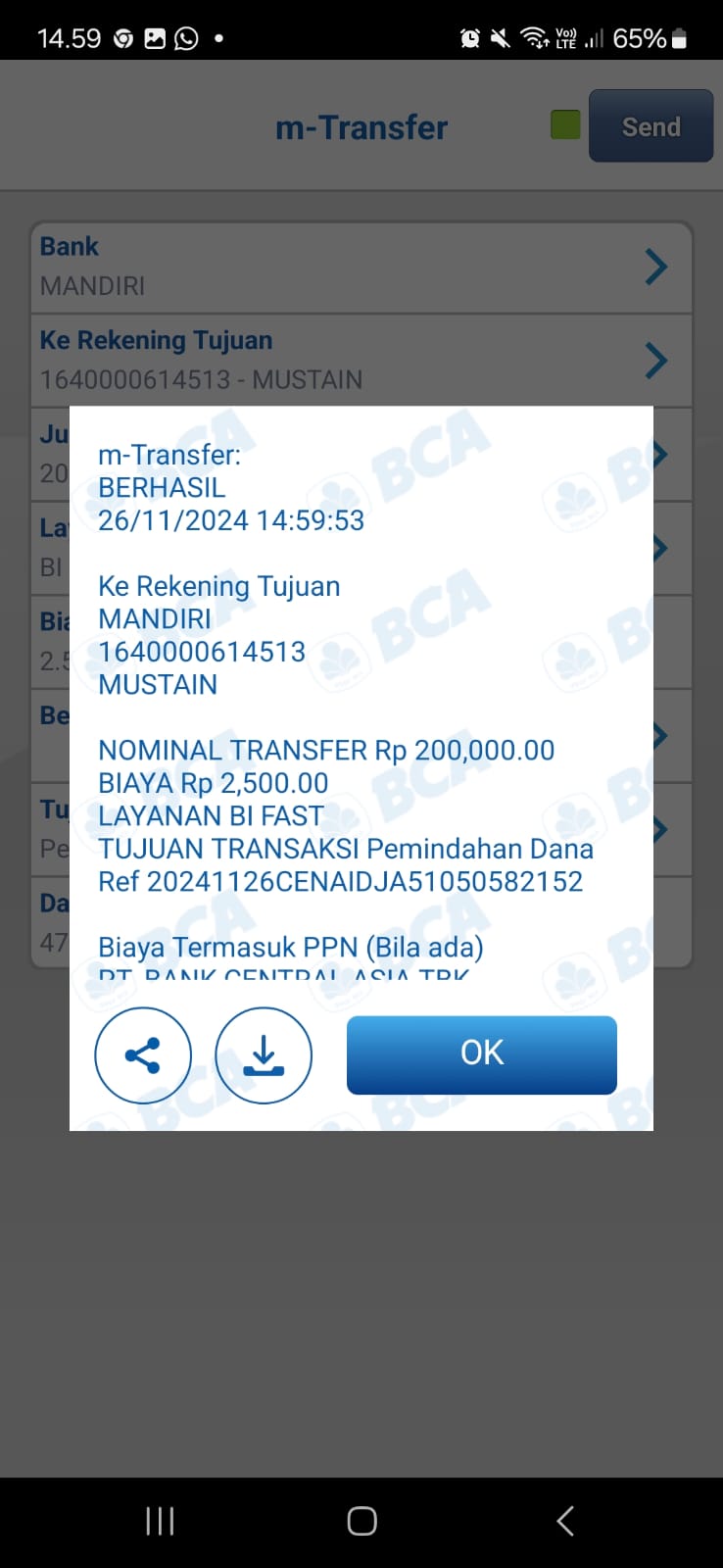723x1568 pixels.
Task: Tap the system back button
Action: point(565,1521)
